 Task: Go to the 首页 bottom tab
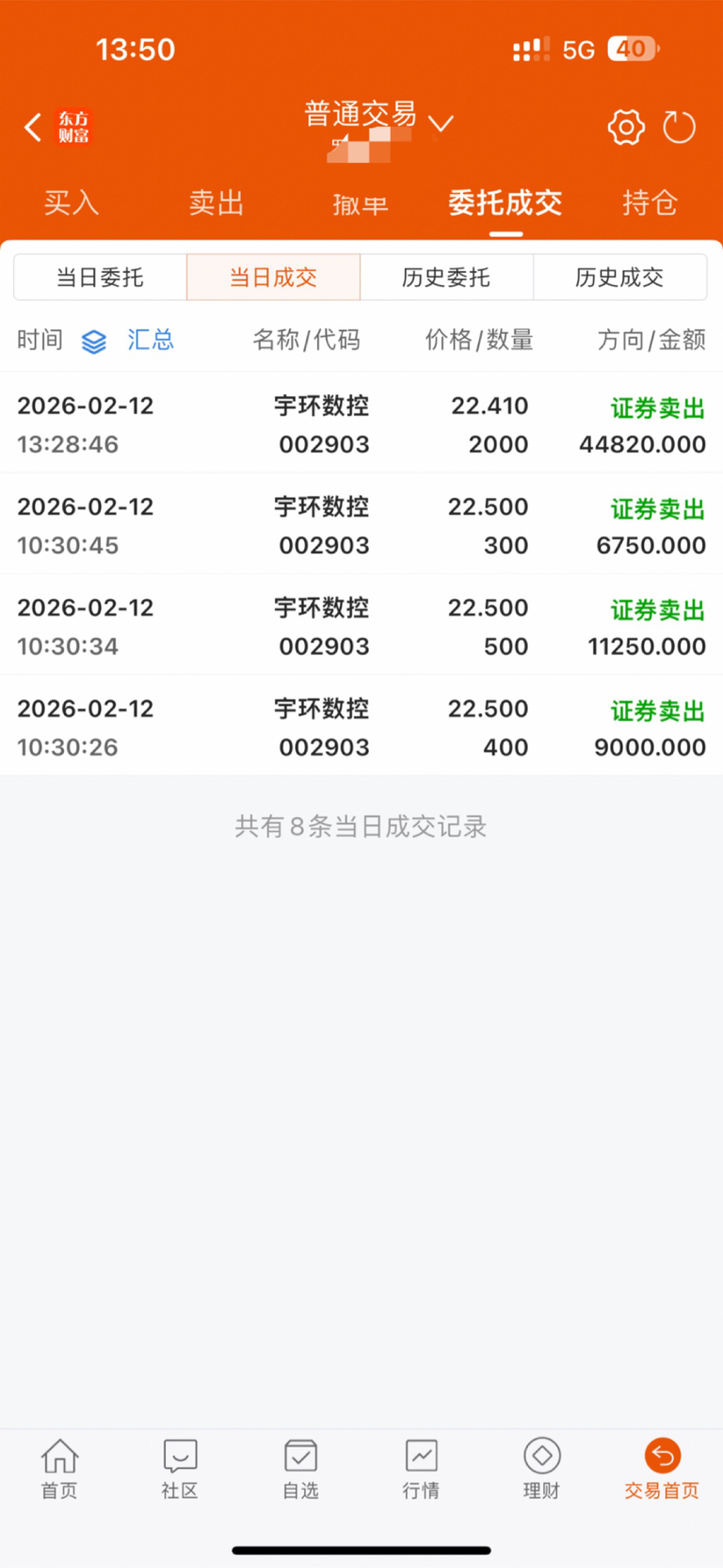[59, 1468]
